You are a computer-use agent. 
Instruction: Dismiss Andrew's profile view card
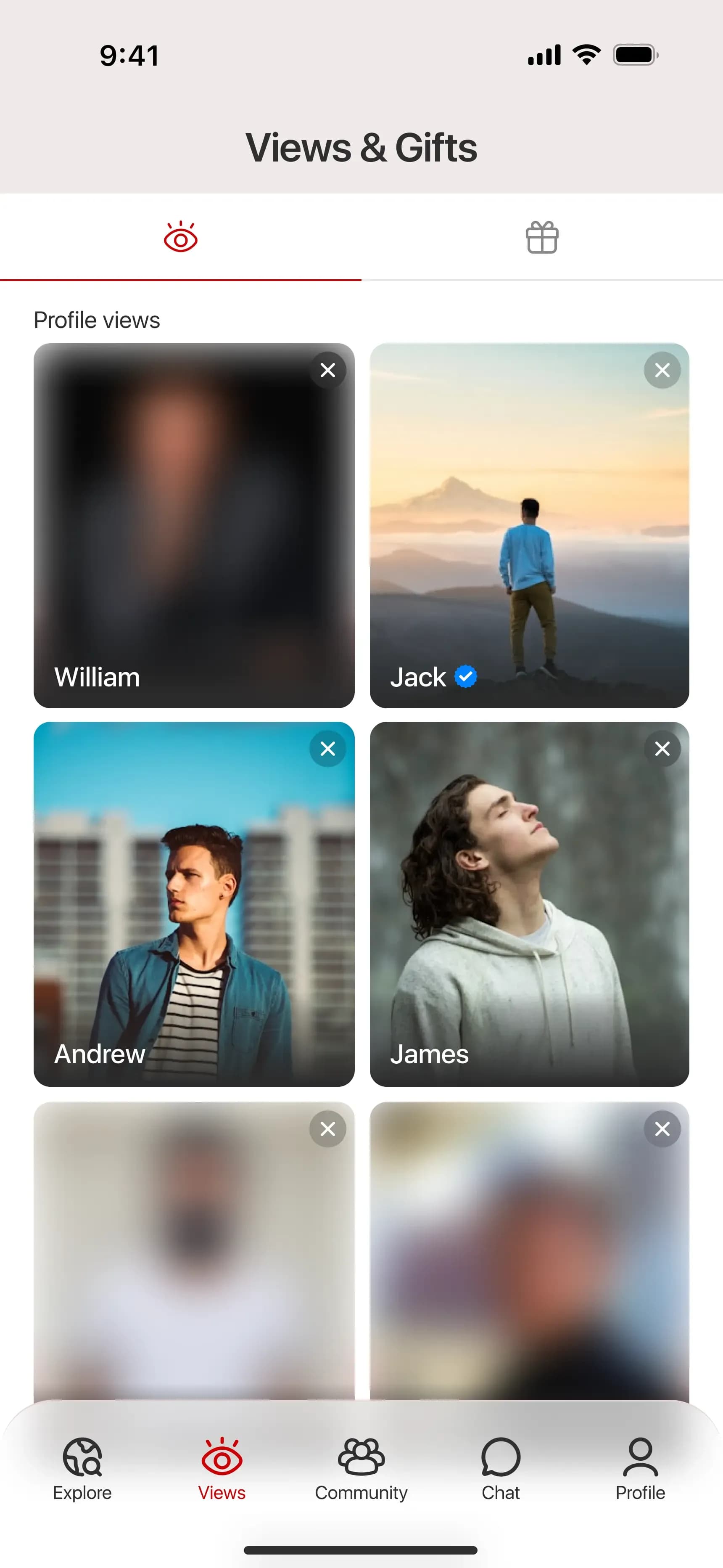327,749
